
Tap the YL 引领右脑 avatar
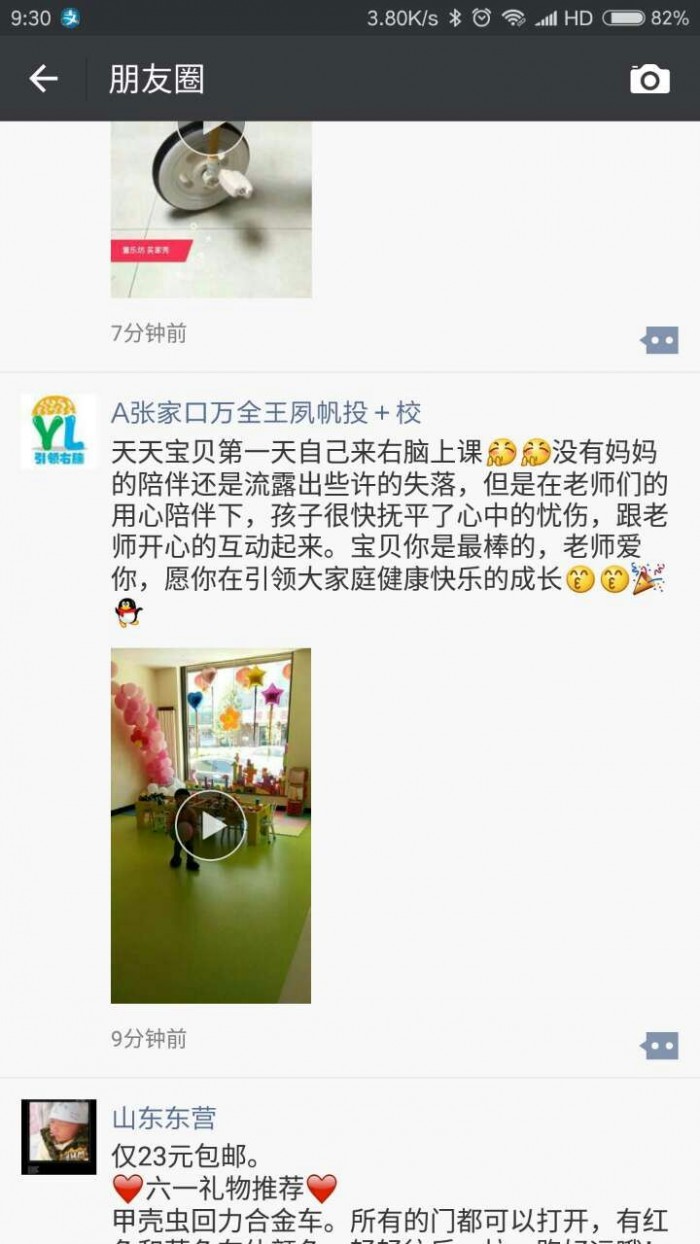coord(59,432)
